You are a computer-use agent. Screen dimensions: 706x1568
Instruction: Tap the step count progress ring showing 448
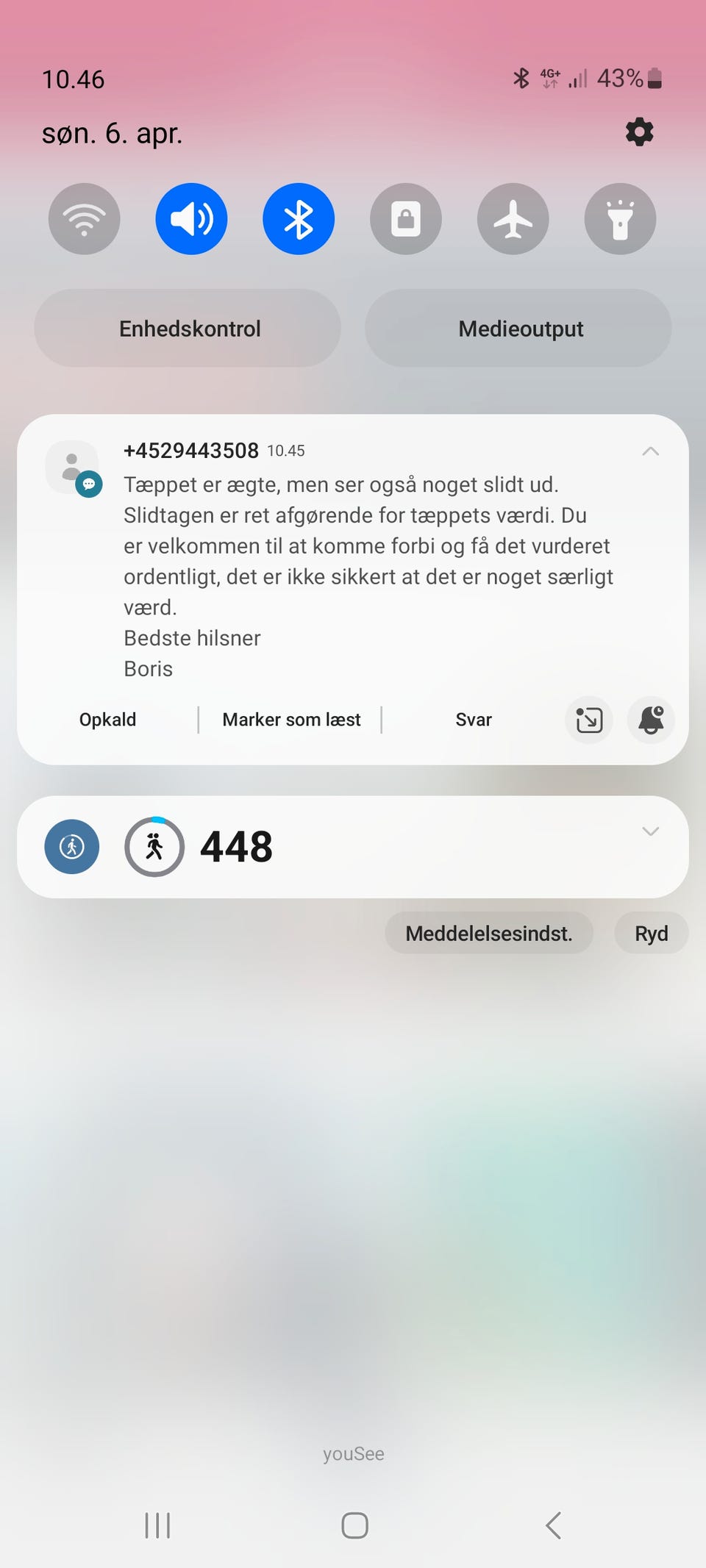pyautogui.click(x=154, y=846)
